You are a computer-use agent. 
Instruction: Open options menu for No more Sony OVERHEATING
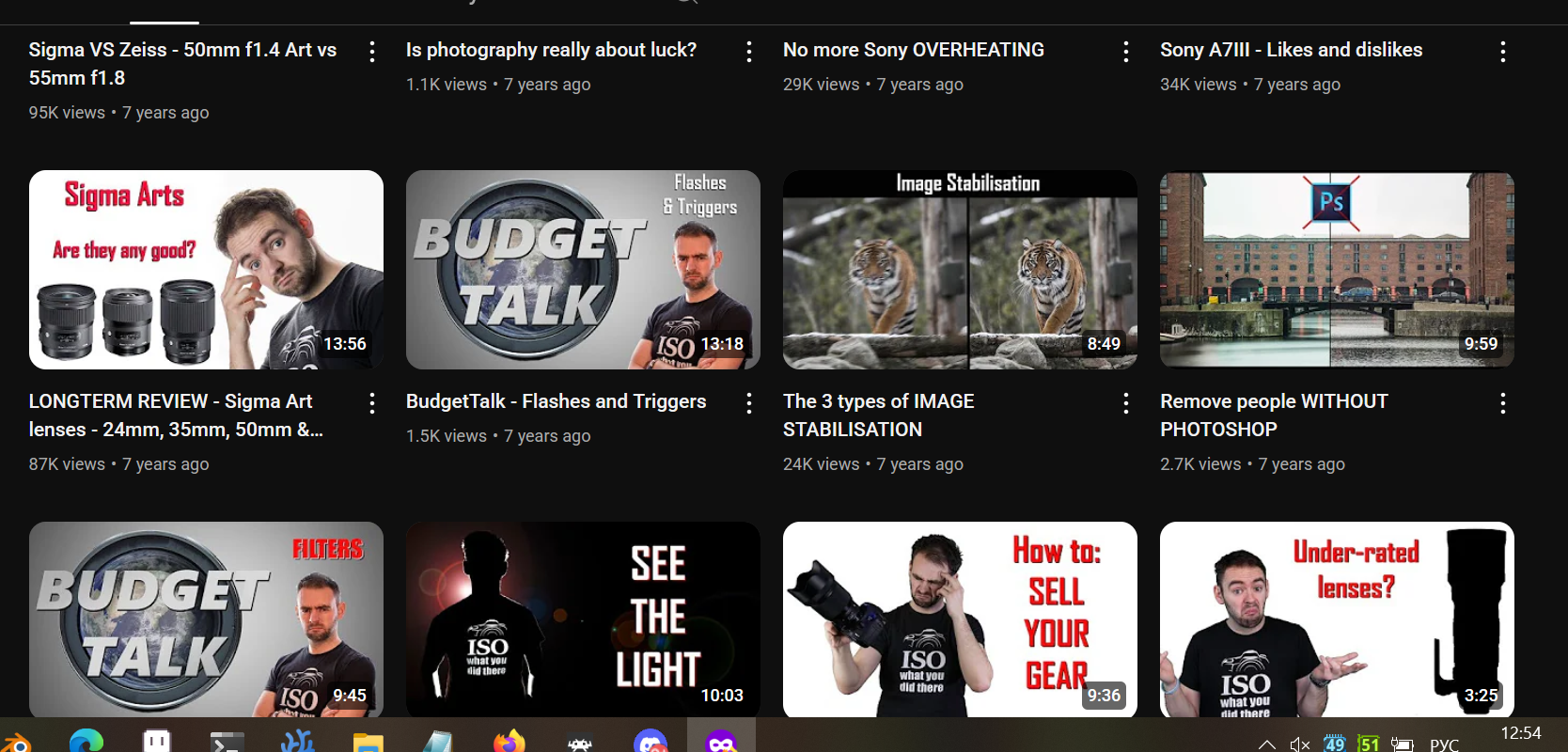coord(1126,52)
